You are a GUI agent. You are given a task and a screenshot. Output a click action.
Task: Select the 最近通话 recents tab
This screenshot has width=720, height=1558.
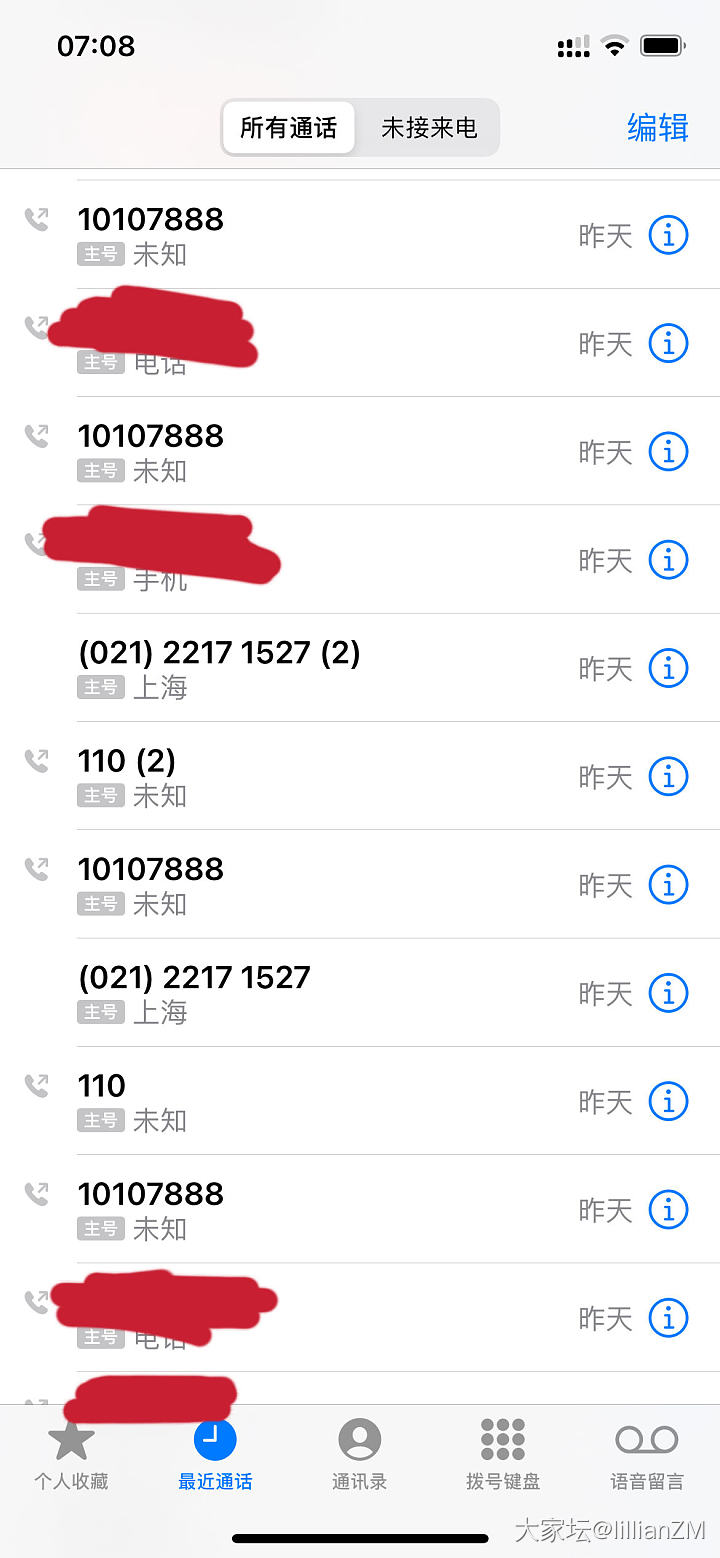point(215,1454)
